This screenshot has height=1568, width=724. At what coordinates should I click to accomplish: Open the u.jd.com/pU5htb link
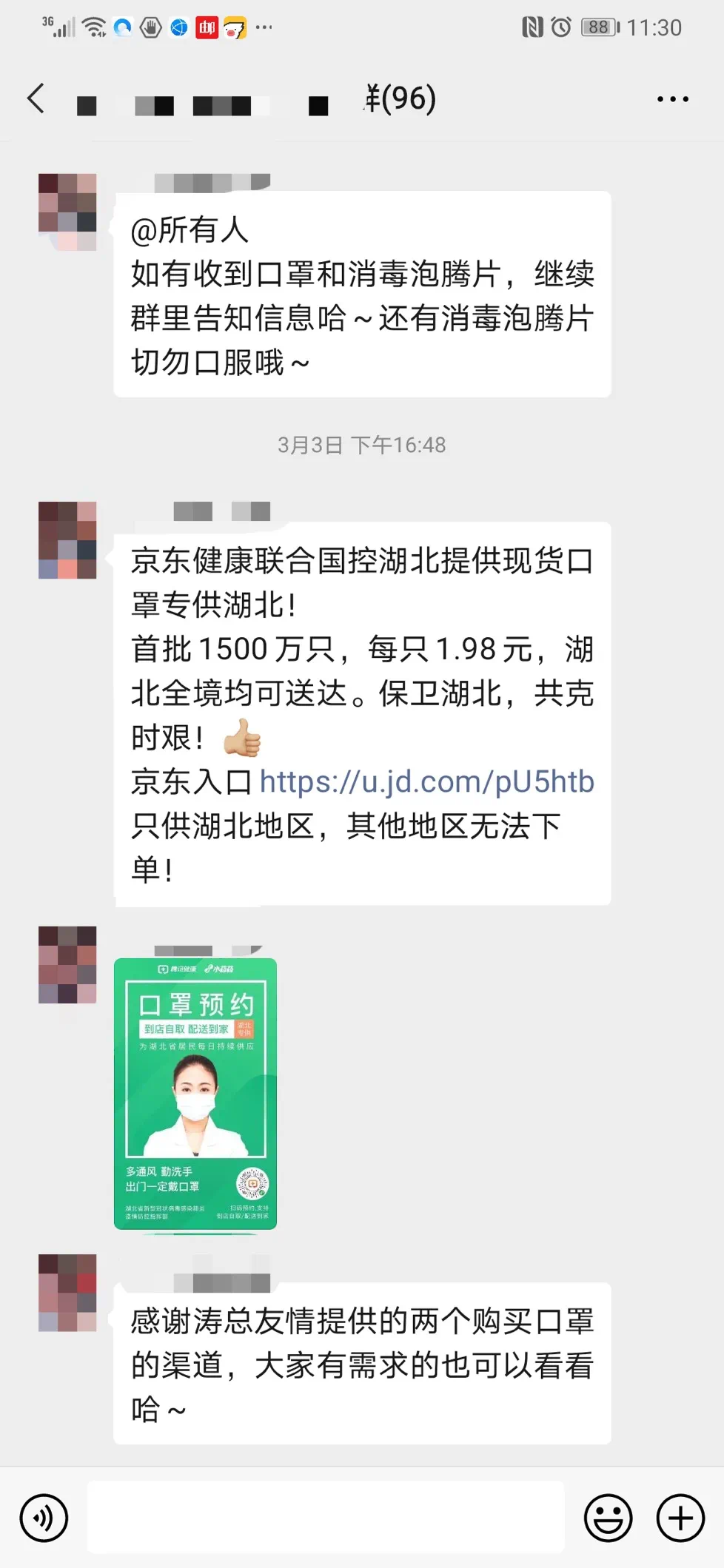(426, 782)
